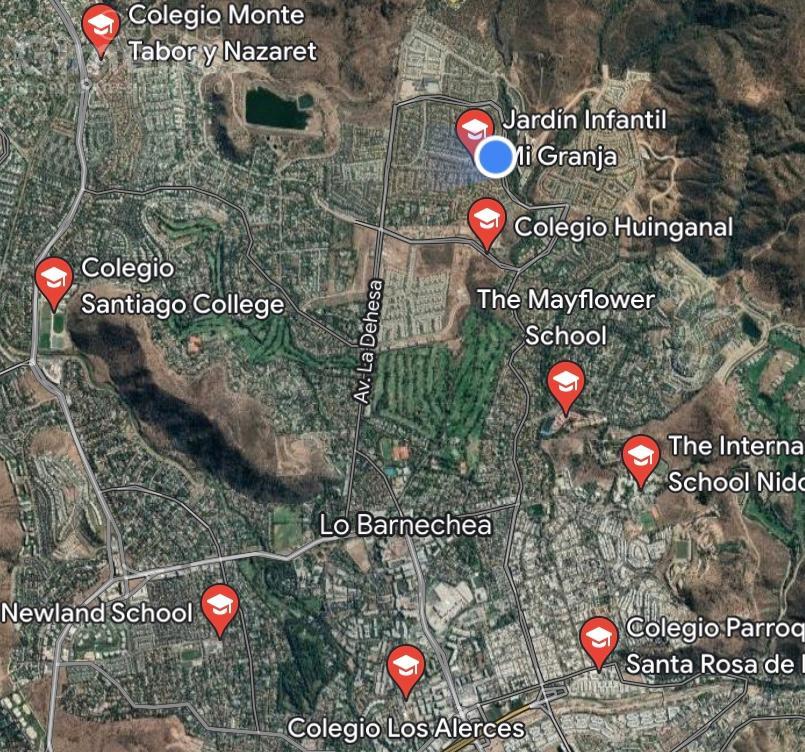The width and height of the screenshot is (805, 752).
Task: Open Colegio Monte Tabor y Nazaret pin
Action: click(x=100, y=25)
